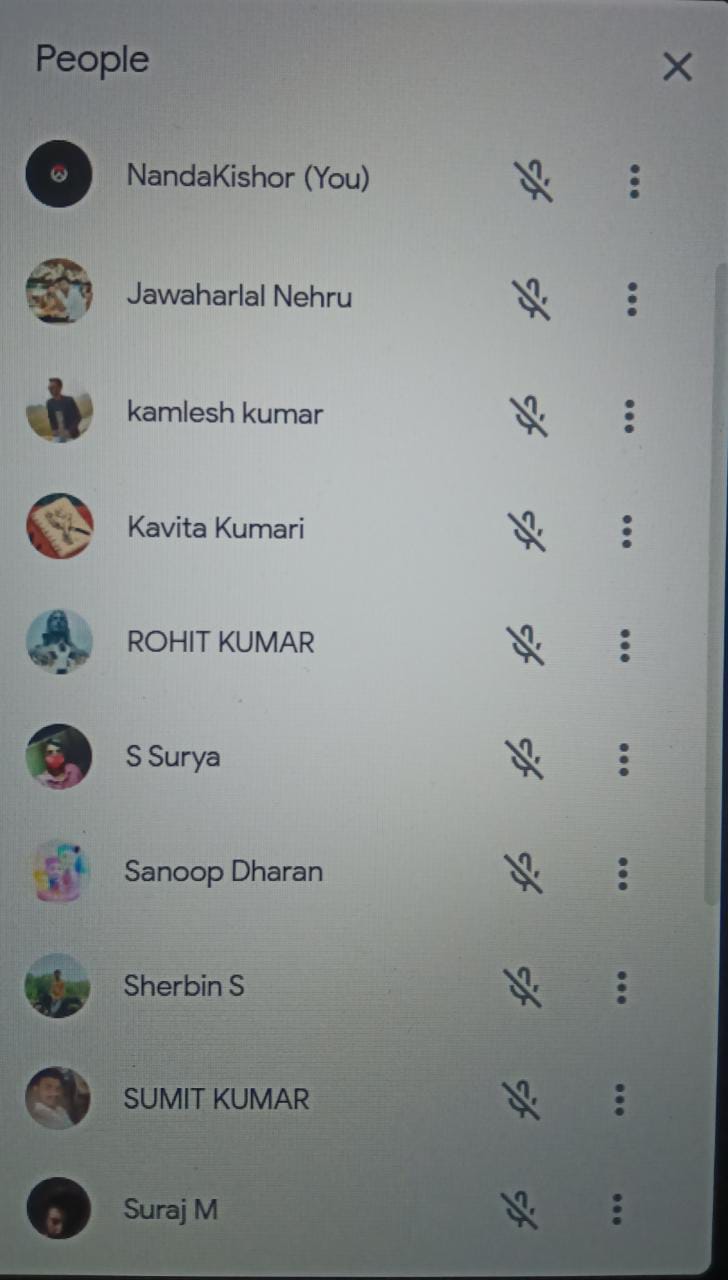The image size is (728, 1280).
Task: Open more options for Sanoop Dharan
Action: pos(623,874)
